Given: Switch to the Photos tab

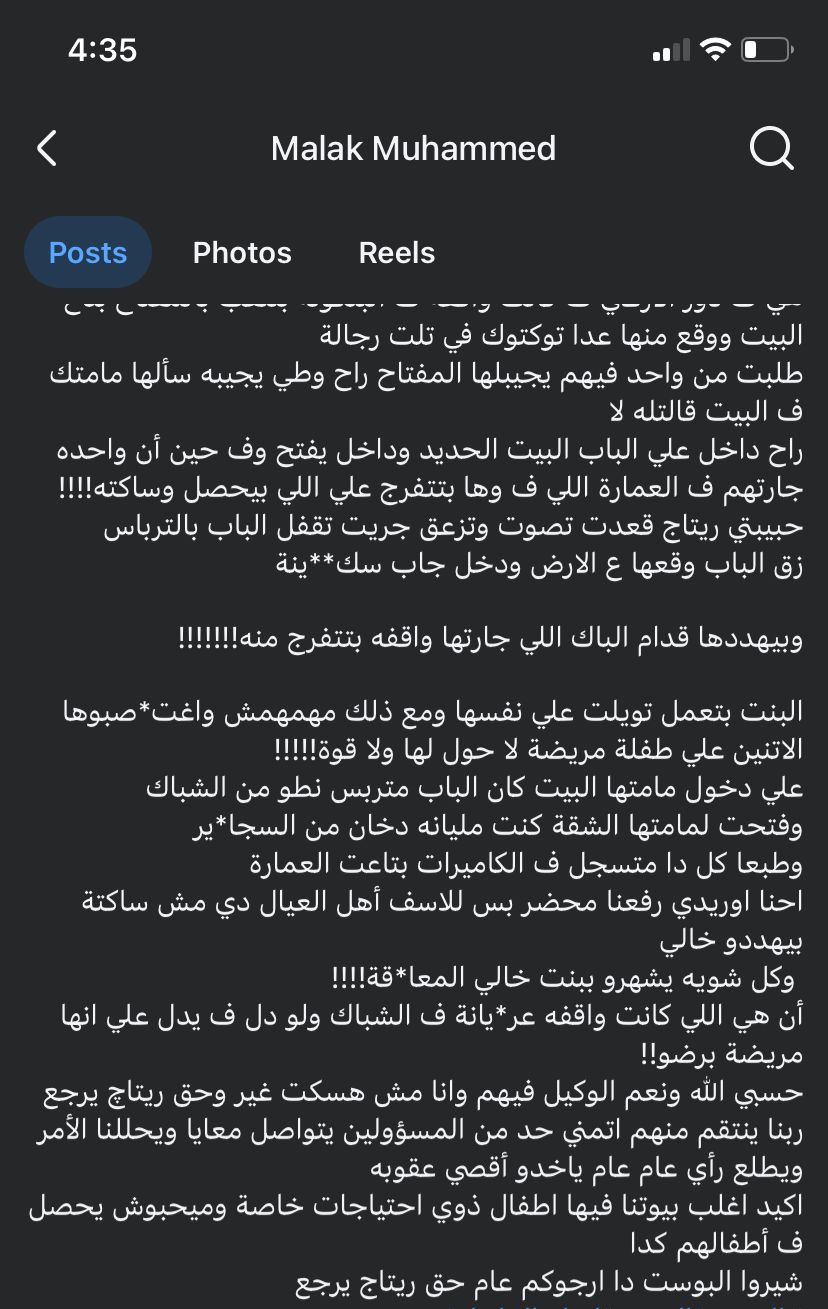Looking at the screenshot, I should click(242, 253).
